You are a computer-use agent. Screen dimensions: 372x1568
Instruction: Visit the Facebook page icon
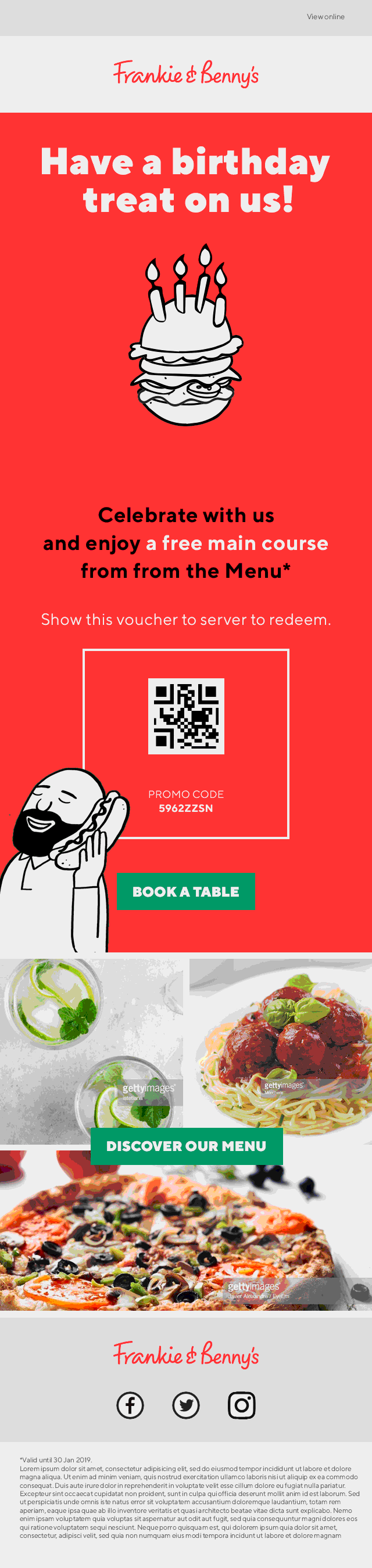(x=130, y=1405)
